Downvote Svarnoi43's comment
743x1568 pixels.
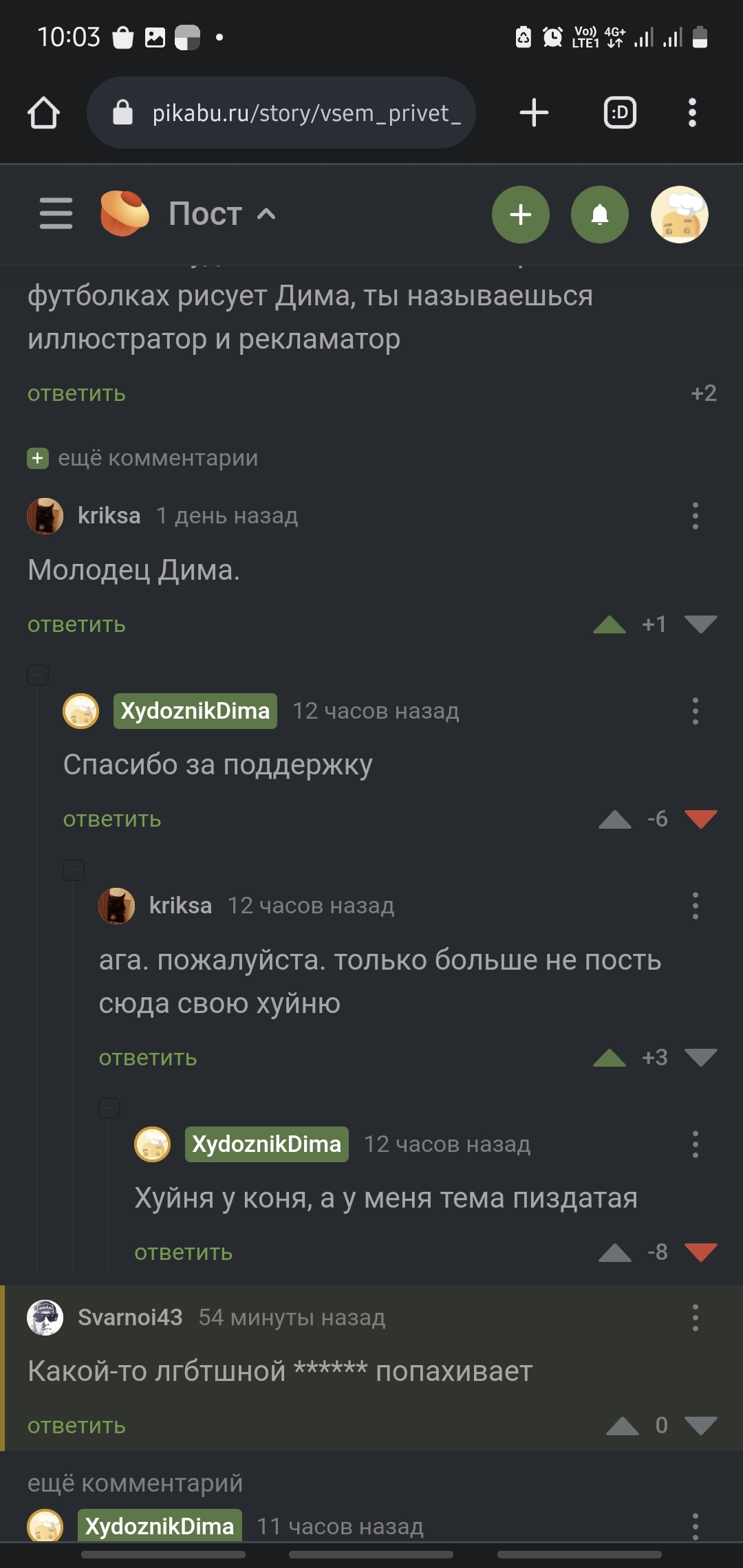(x=701, y=1426)
